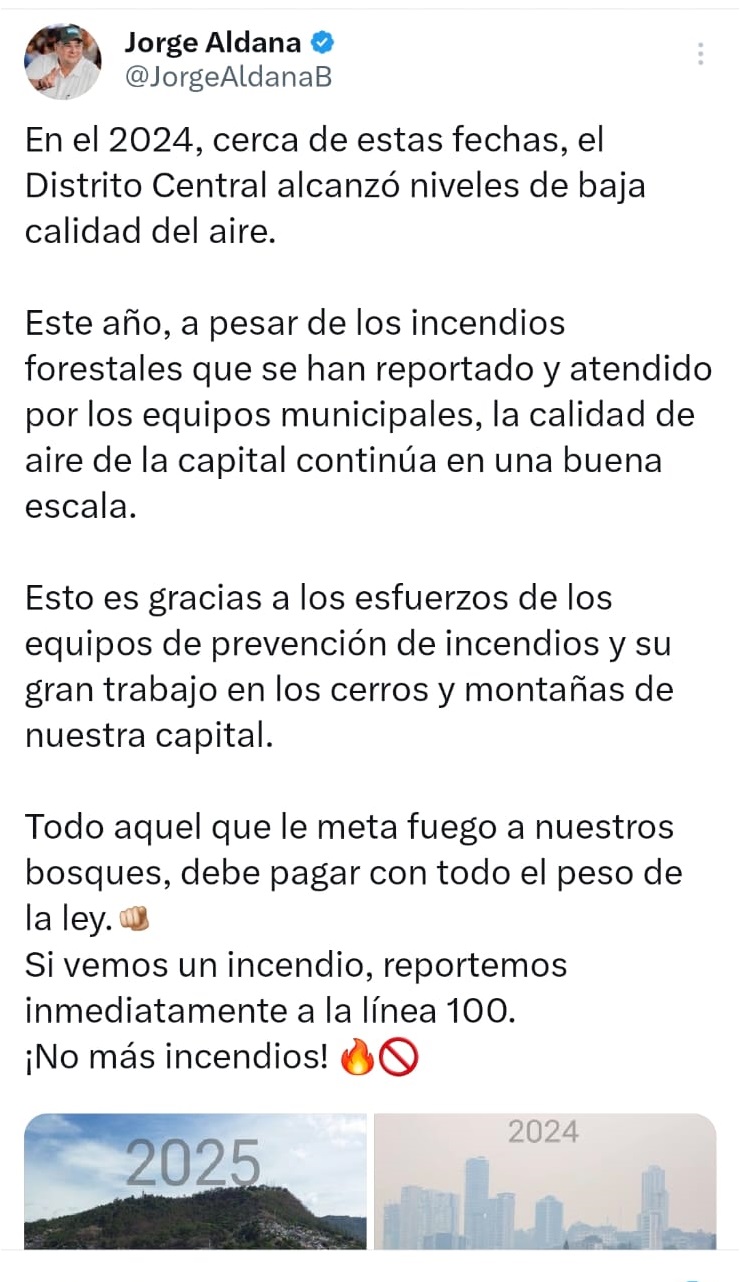Open the tweet's three-dot overflow menu
Screen dimensions: 740x1282
701,54
